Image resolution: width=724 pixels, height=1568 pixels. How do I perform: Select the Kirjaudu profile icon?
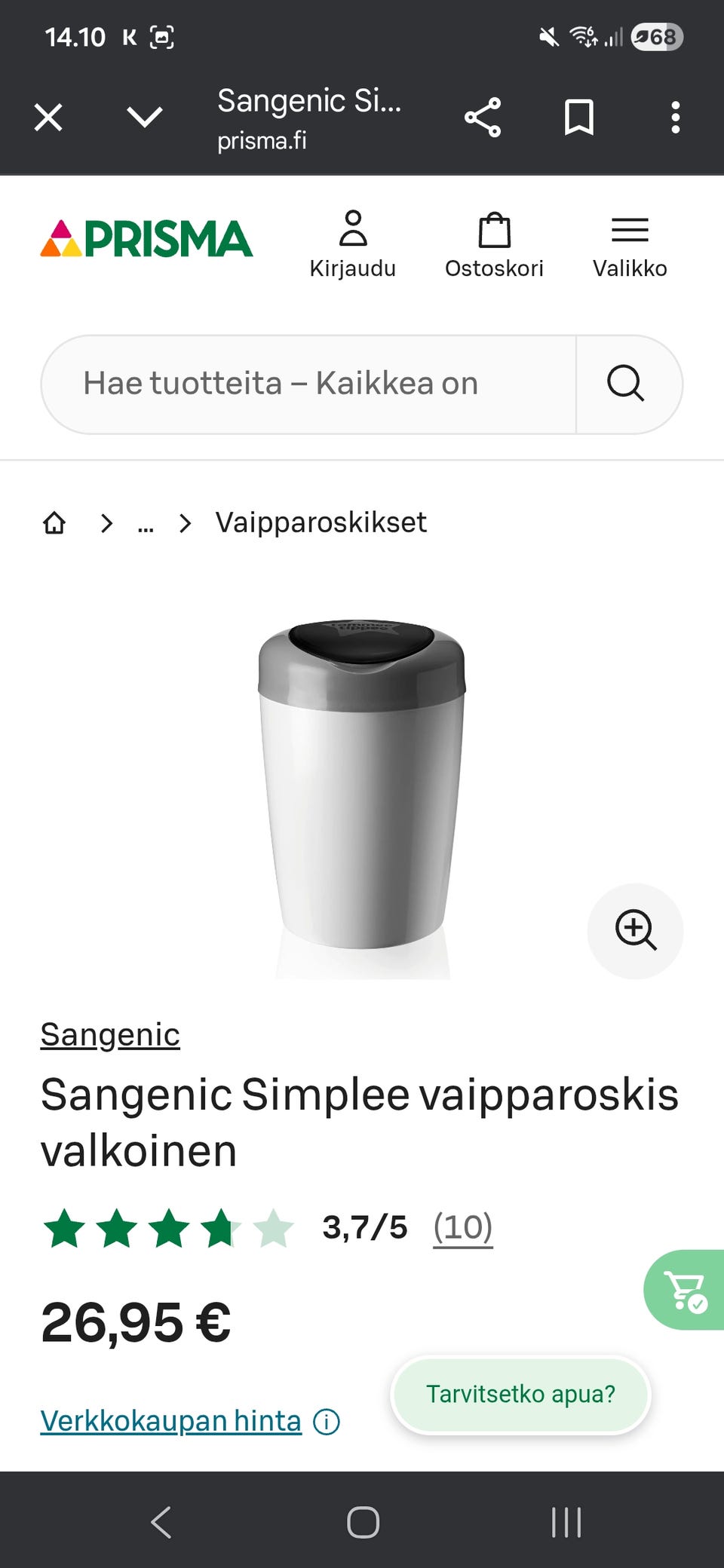[354, 230]
